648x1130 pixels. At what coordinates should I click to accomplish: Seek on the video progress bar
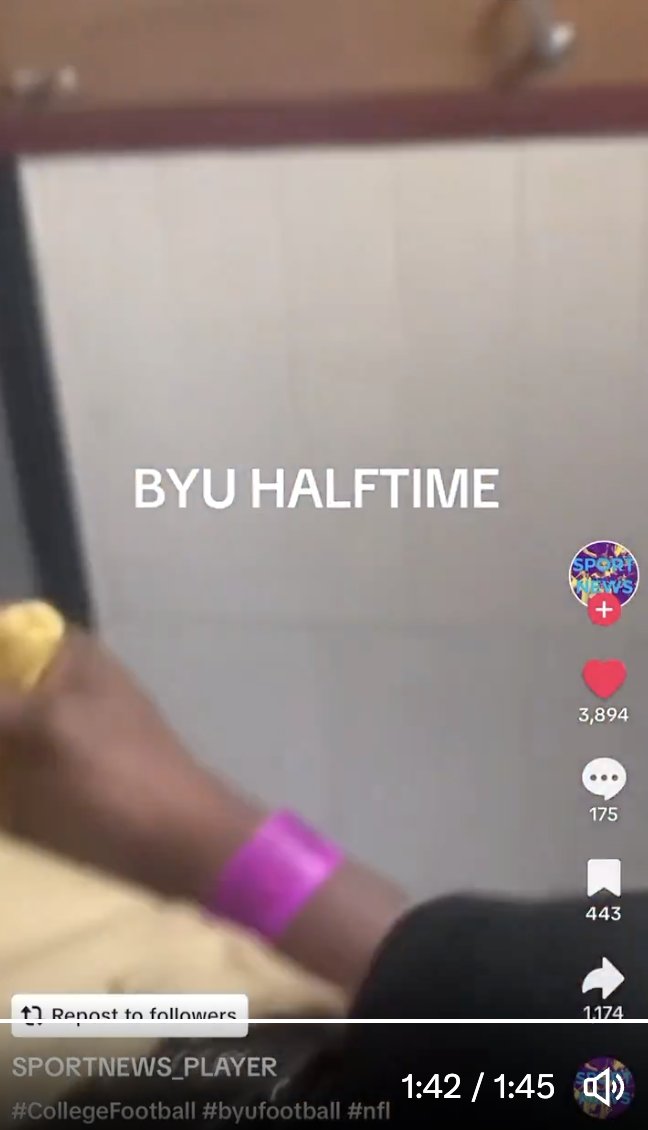324,1021
